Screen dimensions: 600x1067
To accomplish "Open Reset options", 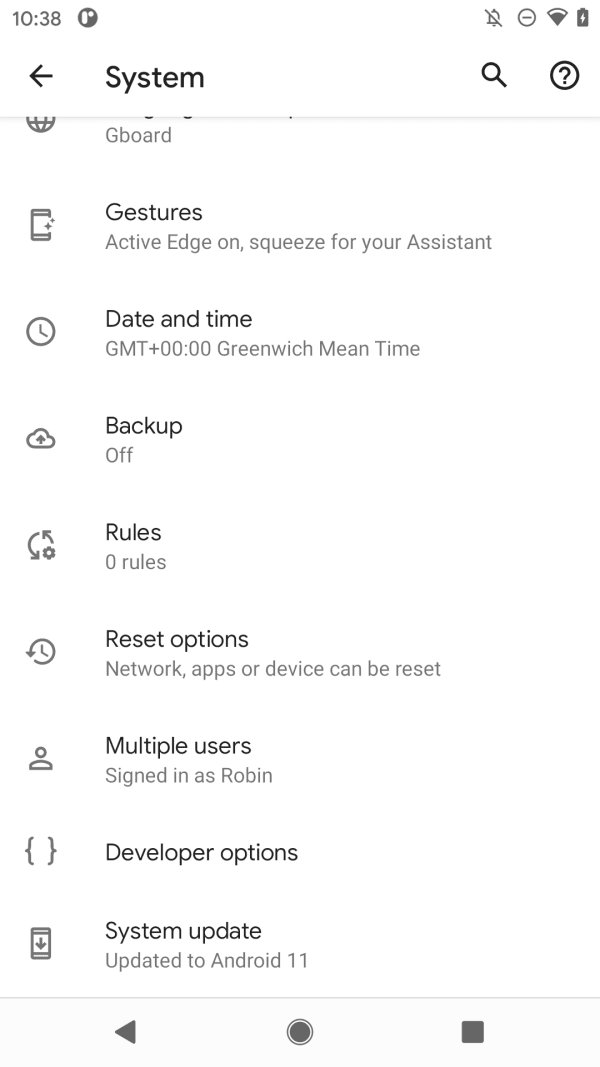I will (300, 653).
